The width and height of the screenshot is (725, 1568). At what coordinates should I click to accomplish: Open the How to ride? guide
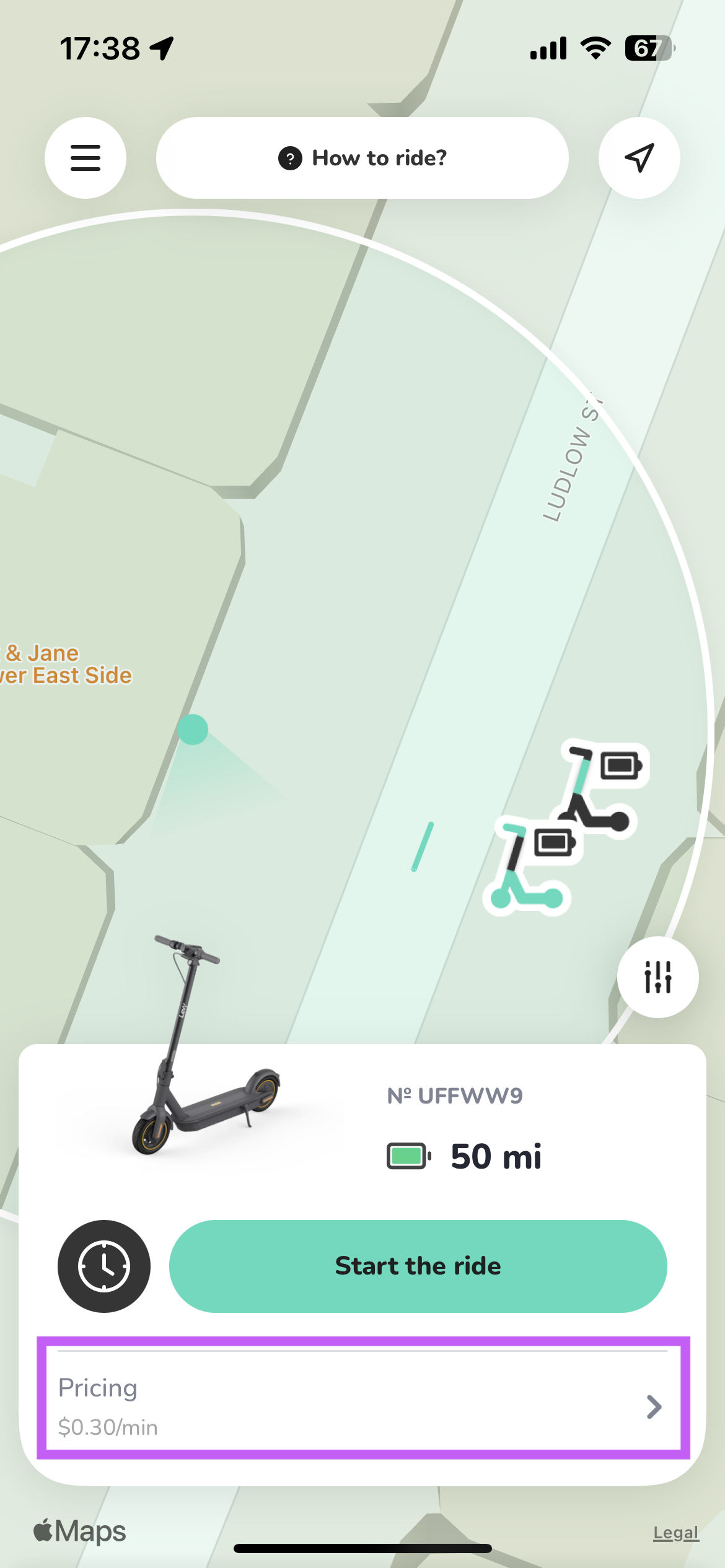coord(362,158)
